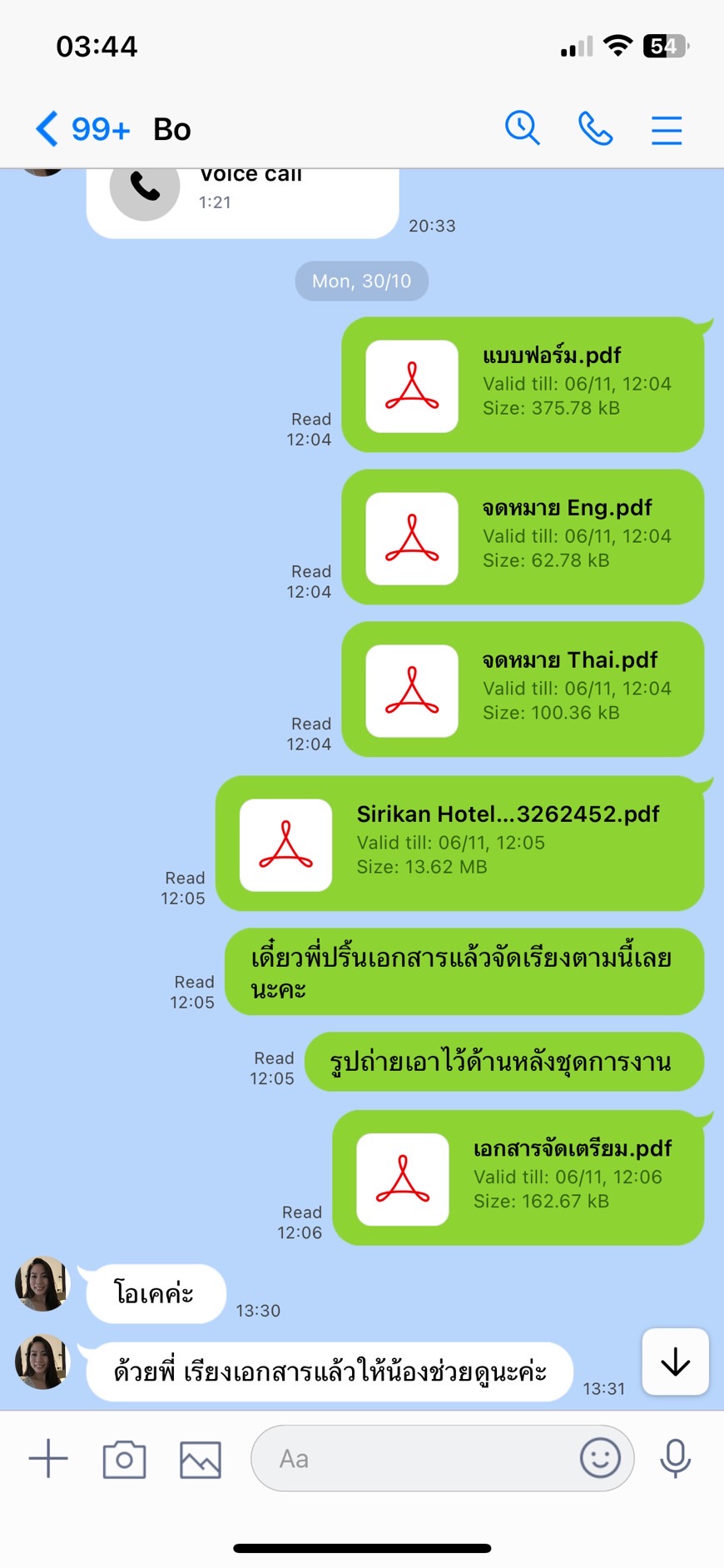View Bo's profile picture beside โอเคค่ะ
The width and height of the screenshot is (724, 1568).
coord(42,1283)
